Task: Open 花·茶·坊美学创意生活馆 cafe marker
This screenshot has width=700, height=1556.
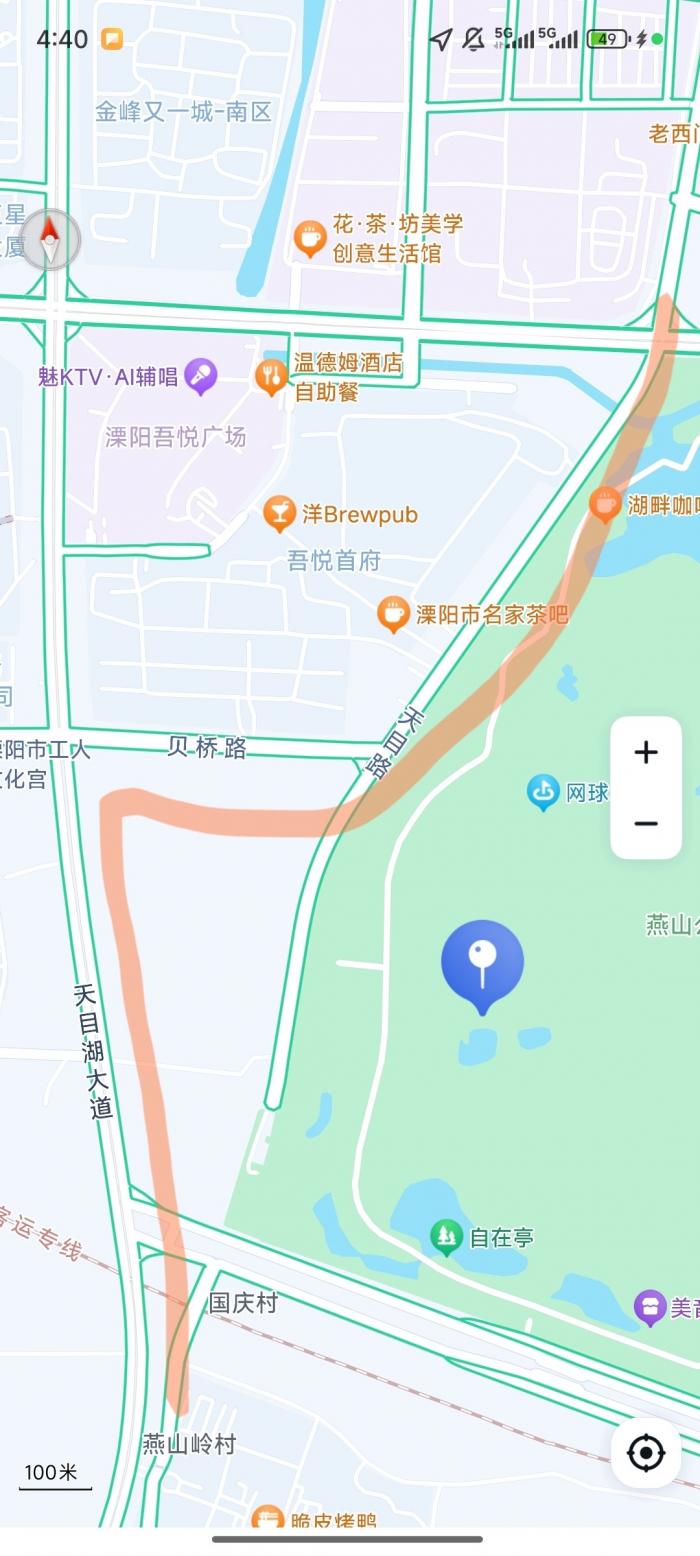Action: coord(310,238)
